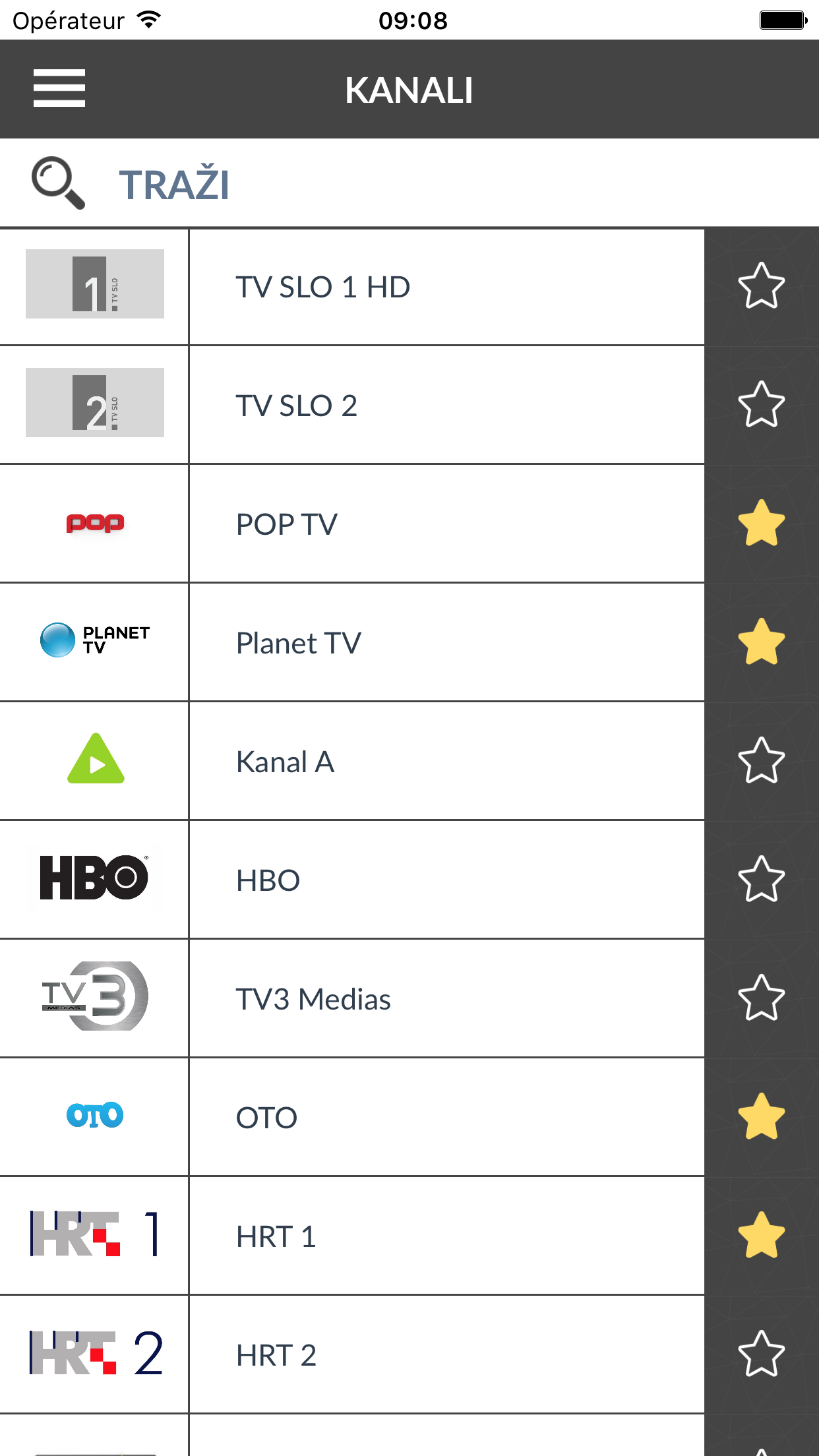Toggle the star next to HBO
Viewport: 819px width, 1456px height.
coord(762,878)
